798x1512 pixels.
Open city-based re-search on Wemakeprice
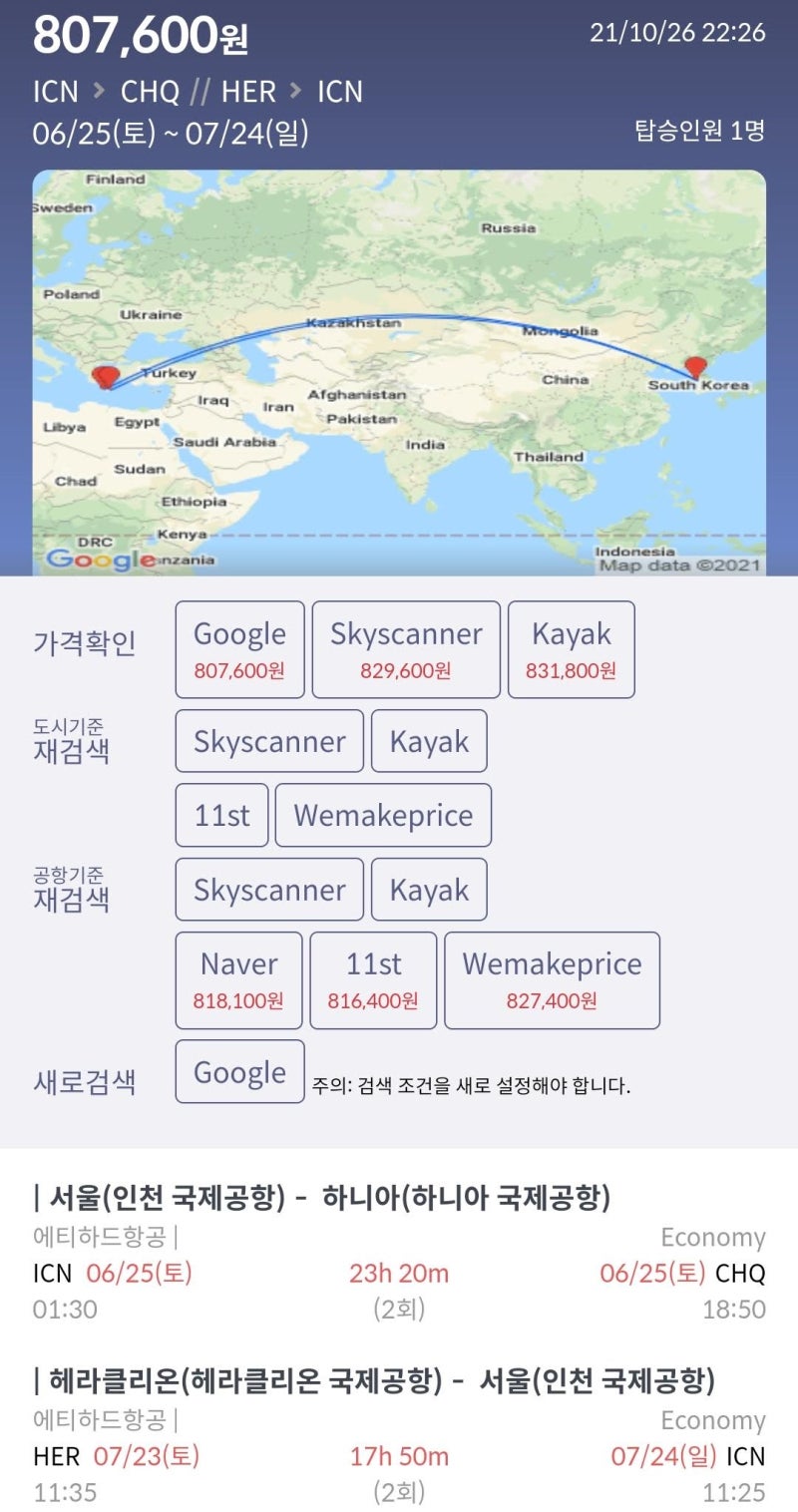click(x=383, y=815)
